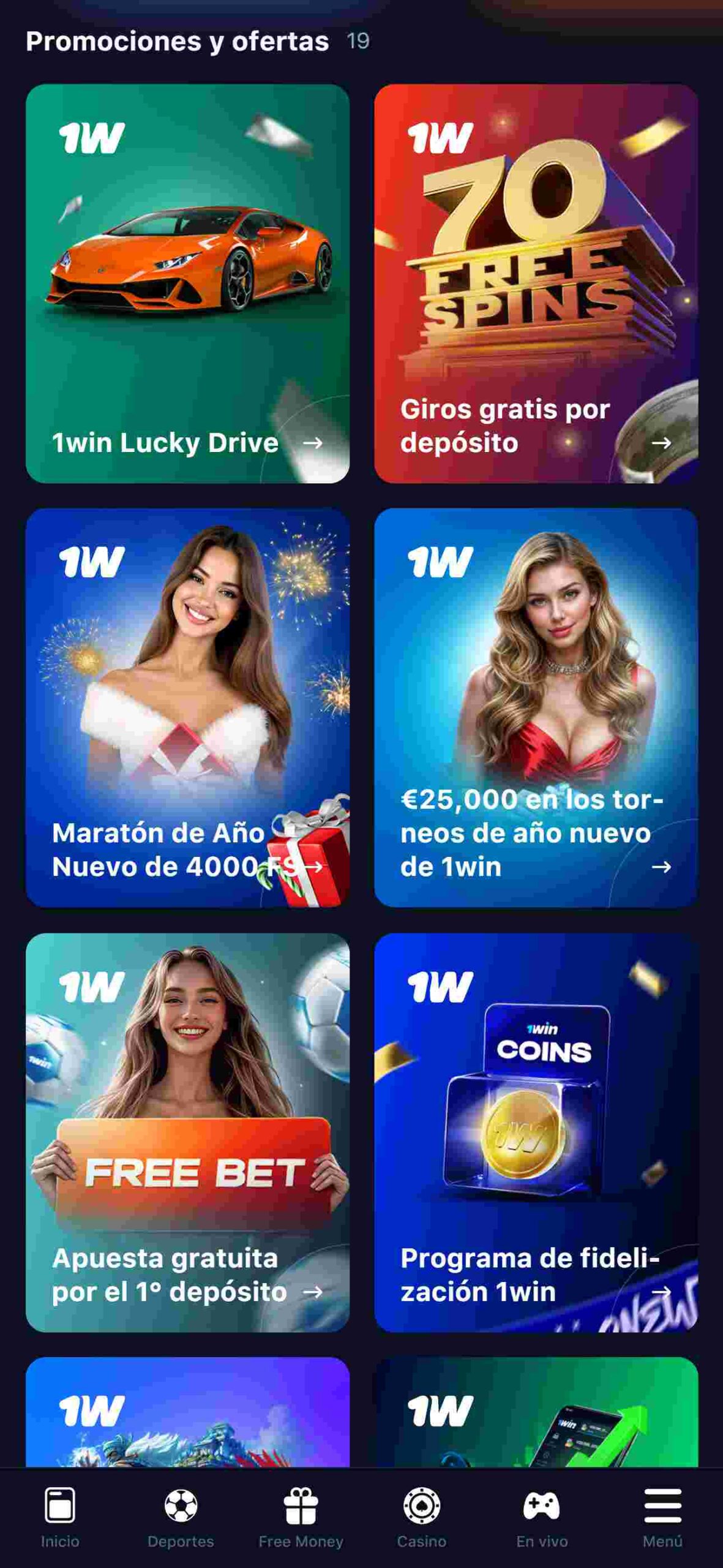
Task: Switch to the Casino tab
Action: 421,1517
